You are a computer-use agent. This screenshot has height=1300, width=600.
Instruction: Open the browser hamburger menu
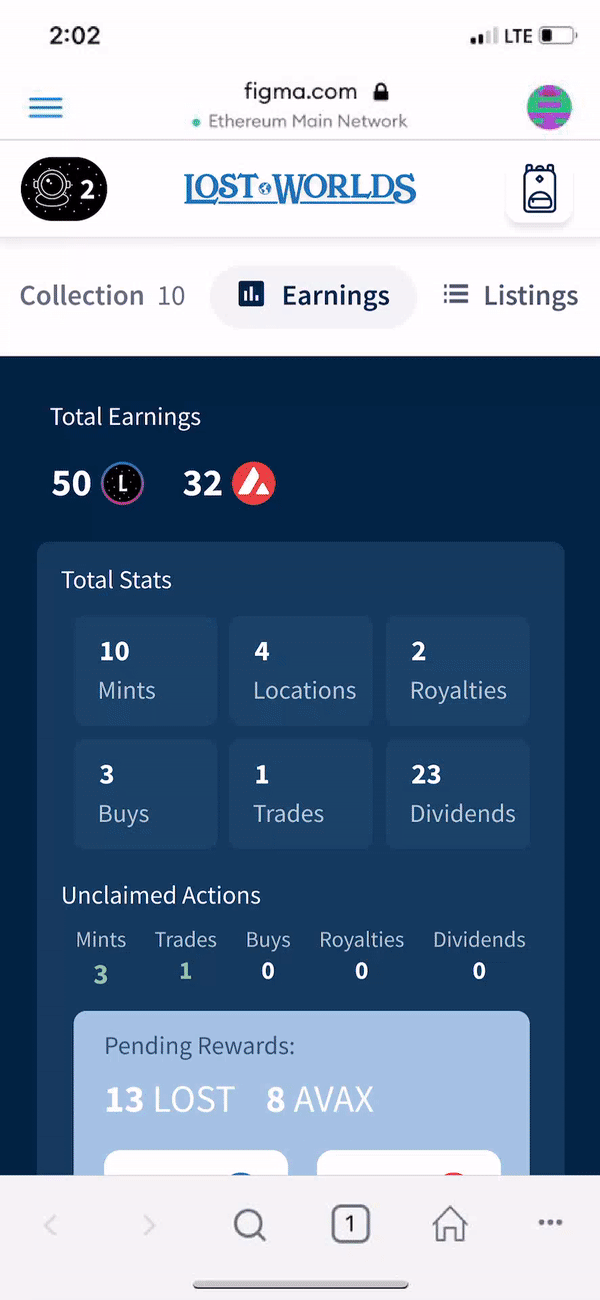click(x=46, y=106)
